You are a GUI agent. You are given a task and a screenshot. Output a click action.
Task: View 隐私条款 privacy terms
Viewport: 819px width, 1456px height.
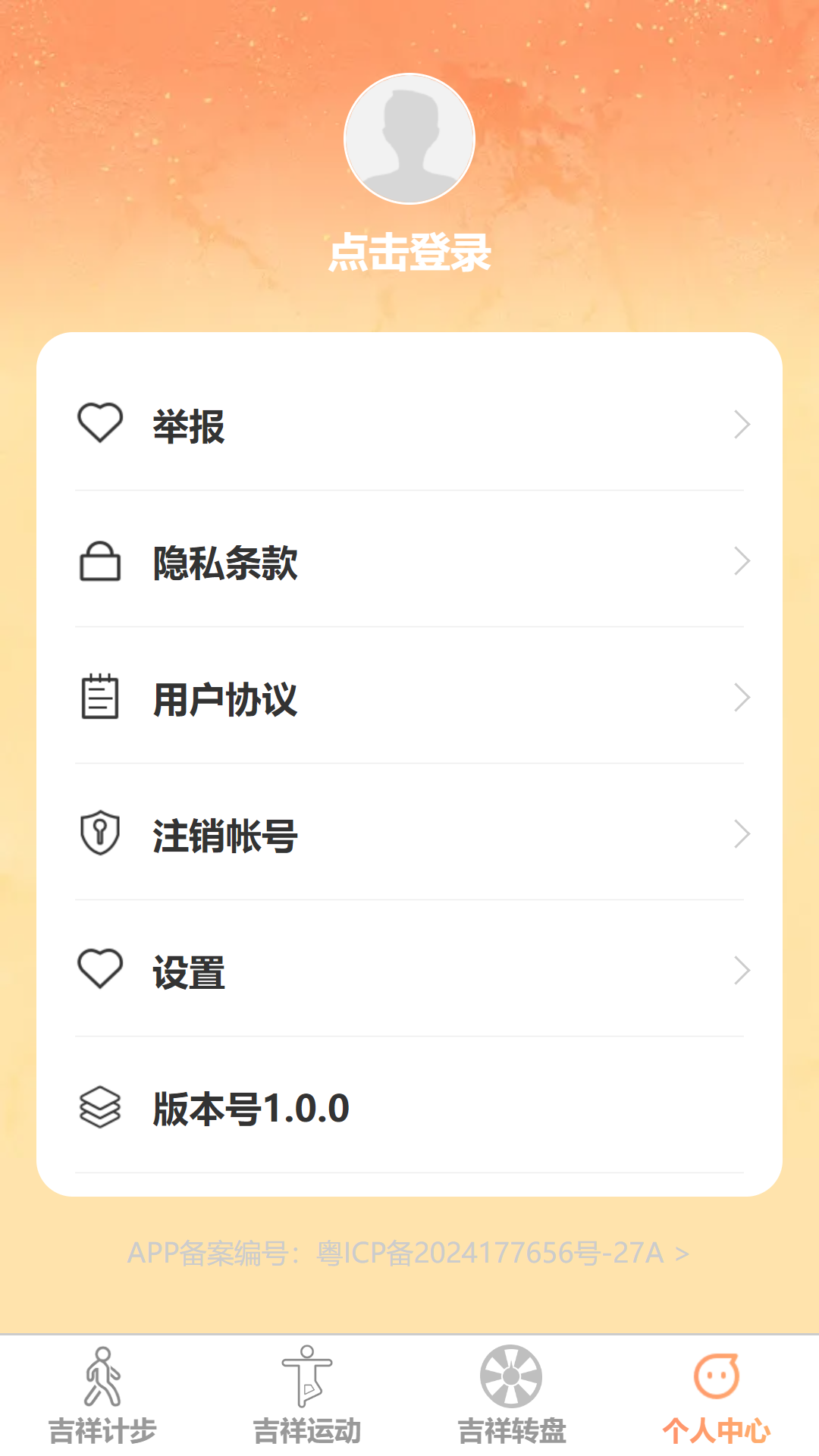click(409, 562)
